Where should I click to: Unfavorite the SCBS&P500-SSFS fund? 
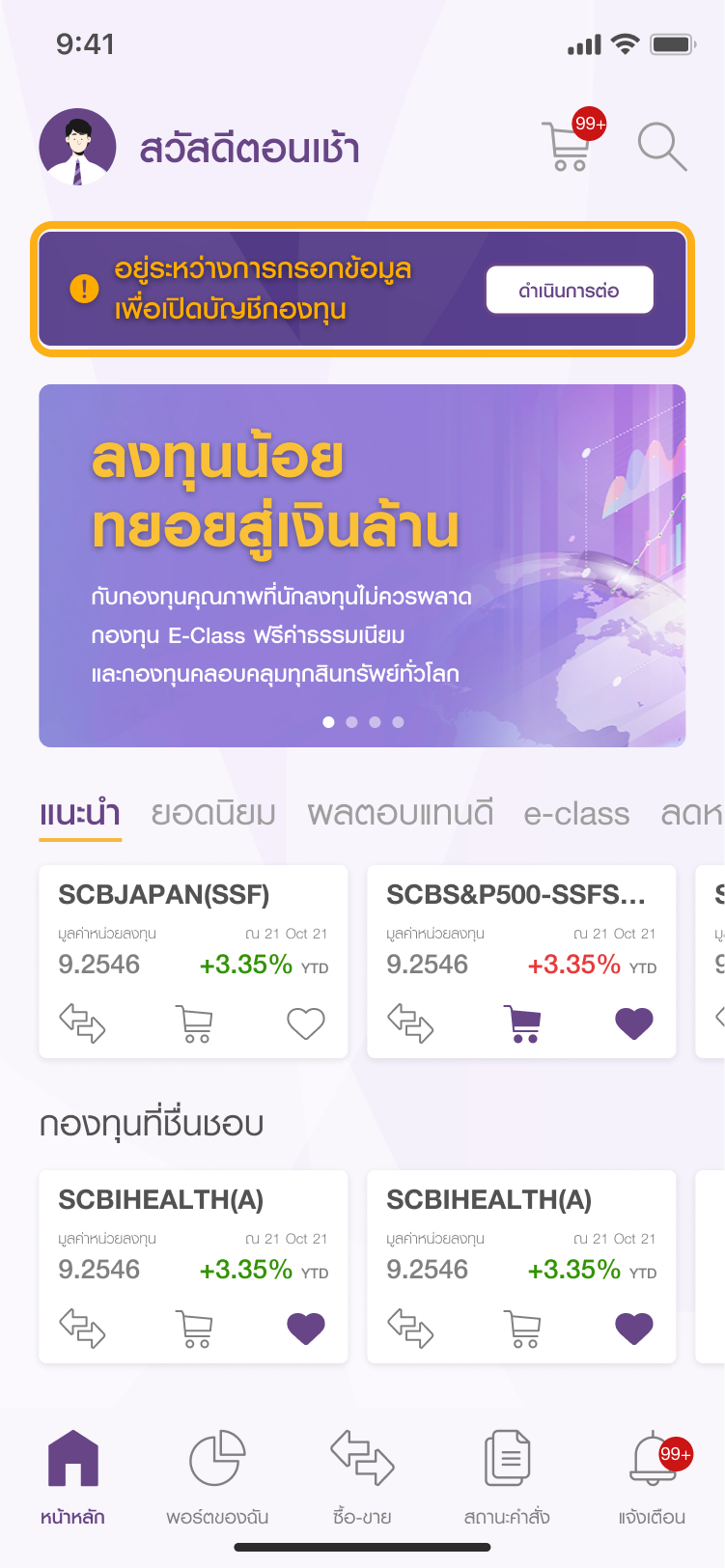(634, 1022)
